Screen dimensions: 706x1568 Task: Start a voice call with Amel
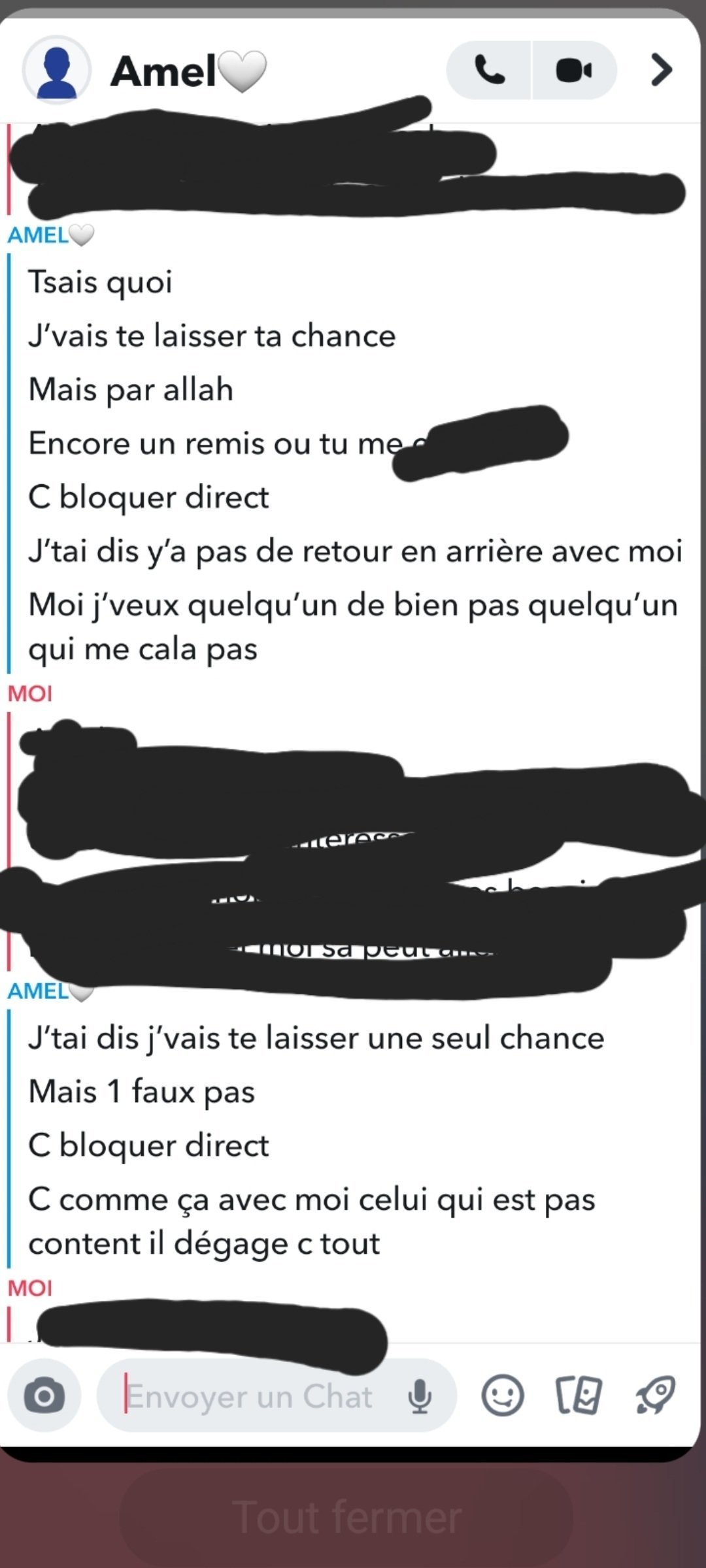point(489,70)
